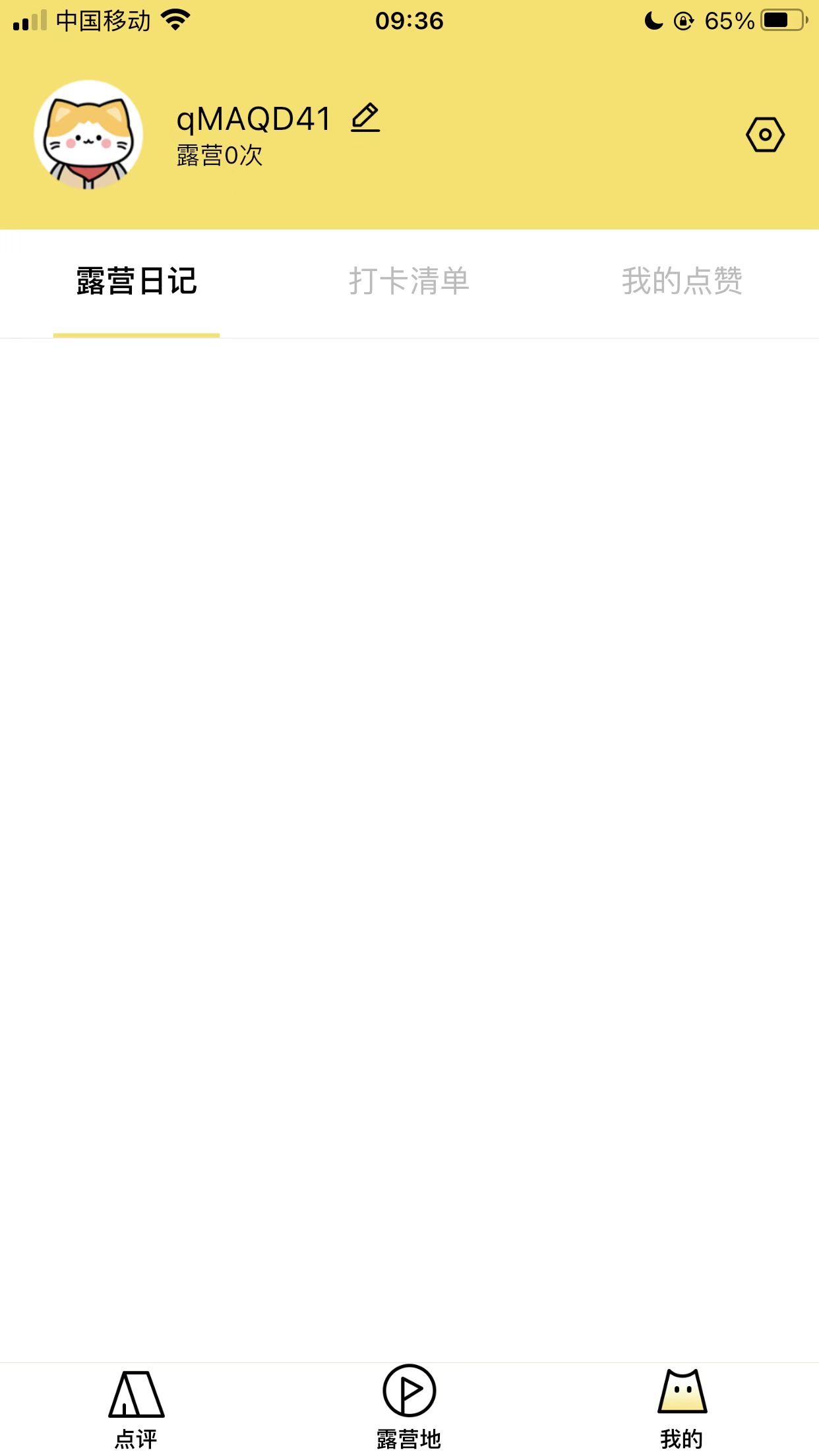Switch to the 我的点赞 tab

[682, 282]
